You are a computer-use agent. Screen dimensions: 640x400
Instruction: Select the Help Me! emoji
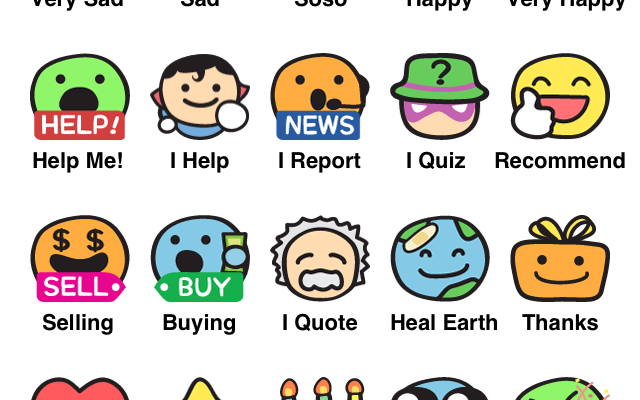(79, 97)
